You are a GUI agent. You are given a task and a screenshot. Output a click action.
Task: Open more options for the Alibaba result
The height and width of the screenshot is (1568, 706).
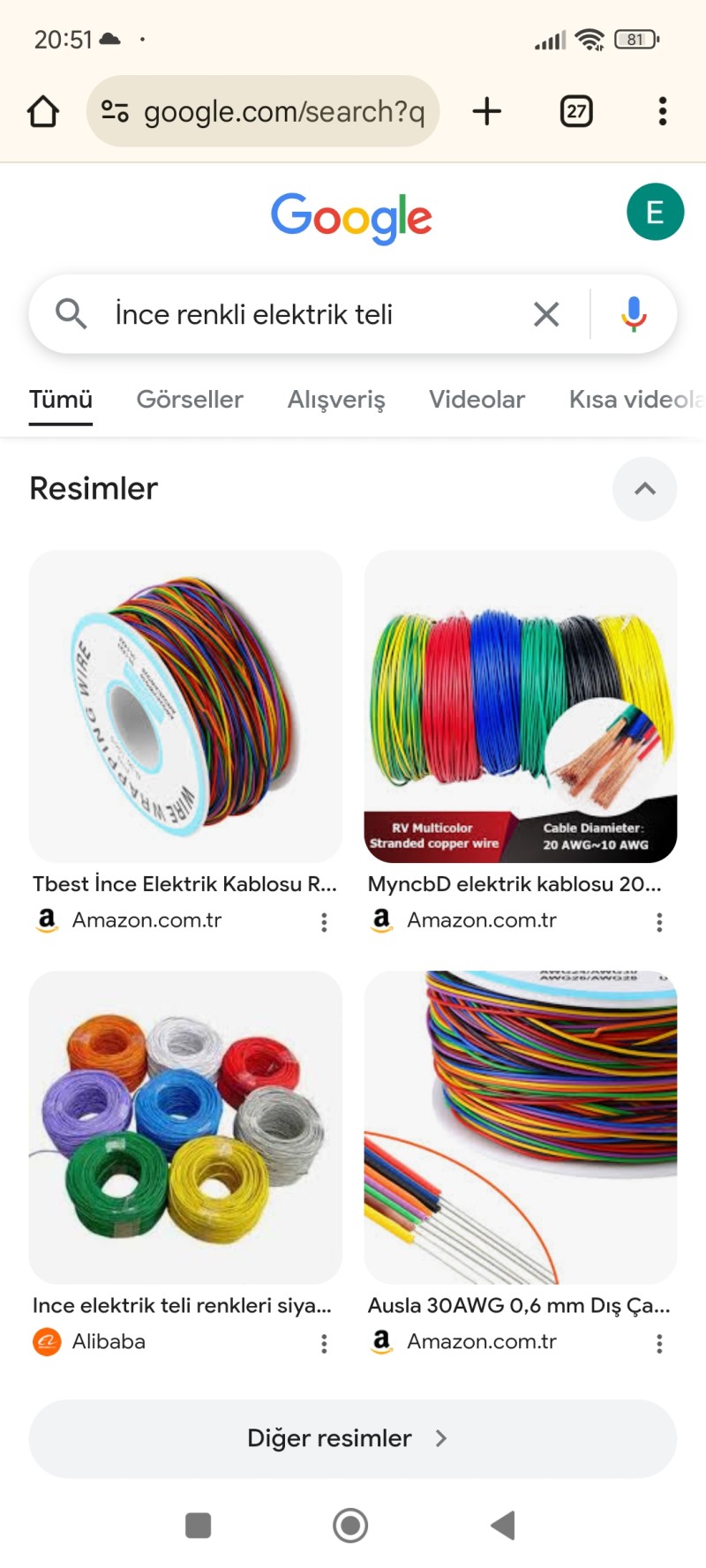(x=324, y=1343)
